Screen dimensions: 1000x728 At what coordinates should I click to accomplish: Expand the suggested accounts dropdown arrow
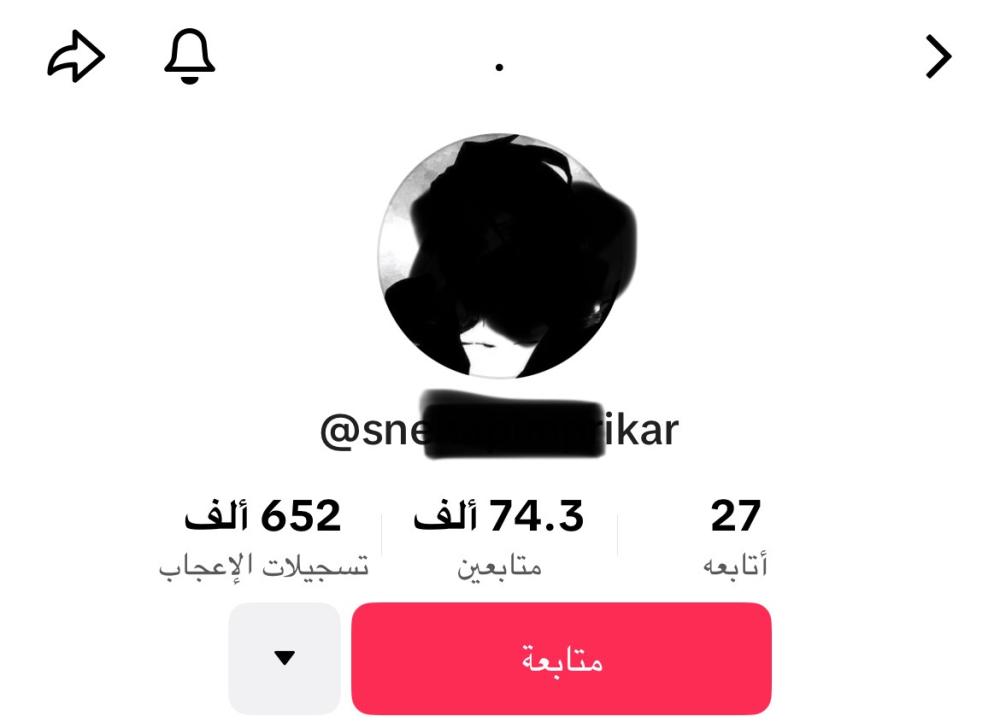tap(284, 658)
